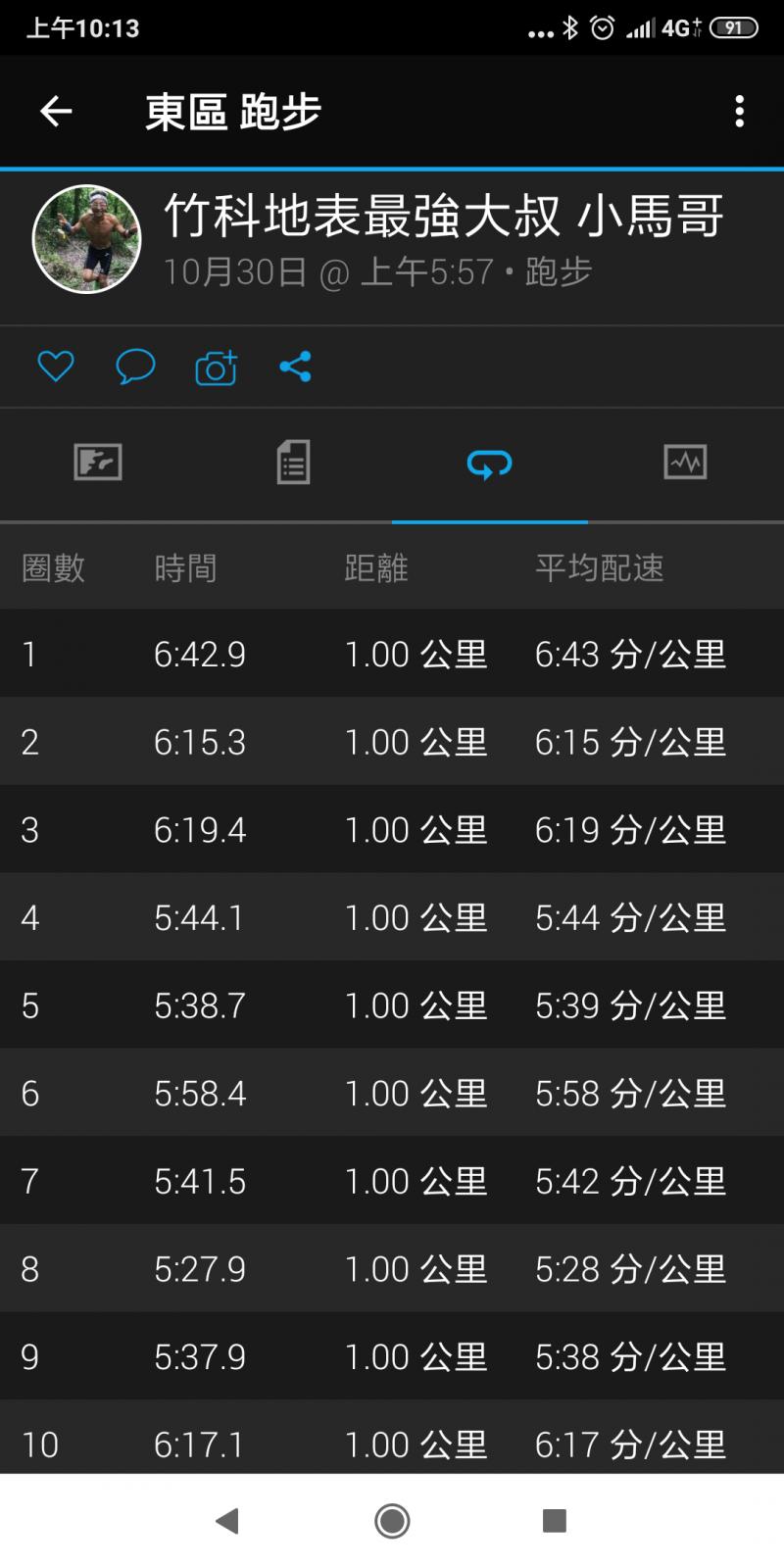The image size is (784, 1568).
Task: Tap the system back button
Action: 227,1520
